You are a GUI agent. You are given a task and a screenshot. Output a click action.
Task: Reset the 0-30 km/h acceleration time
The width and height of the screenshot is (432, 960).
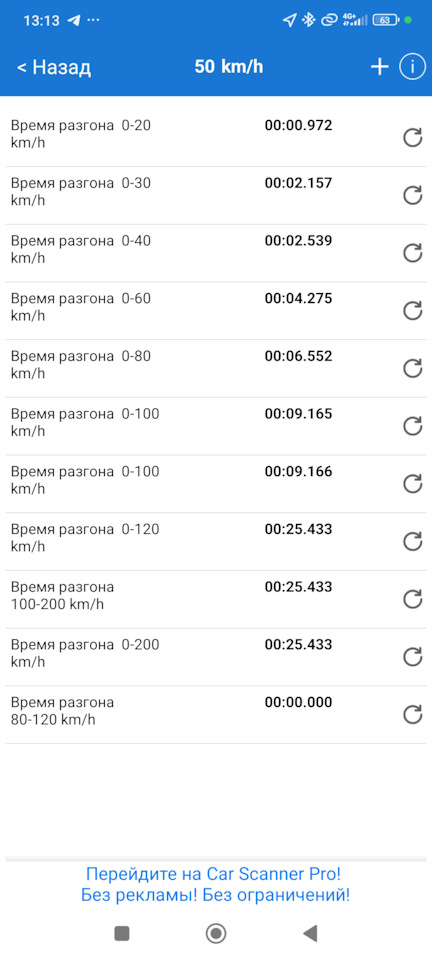click(413, 195)
